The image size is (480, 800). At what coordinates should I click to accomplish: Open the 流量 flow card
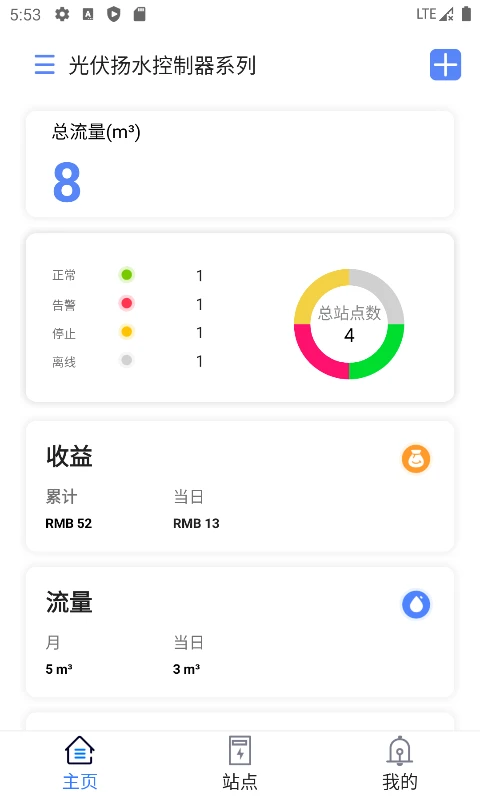point(240,632)
